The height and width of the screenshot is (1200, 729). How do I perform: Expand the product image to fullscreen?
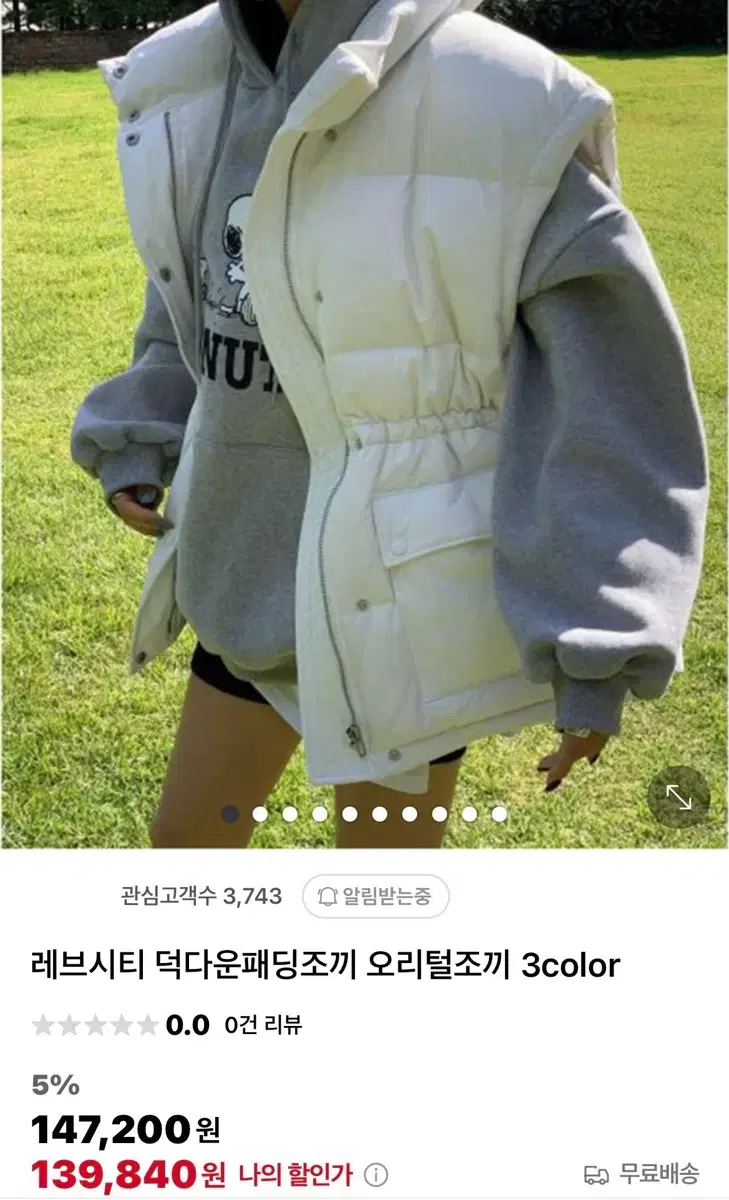tap(678, 796)
